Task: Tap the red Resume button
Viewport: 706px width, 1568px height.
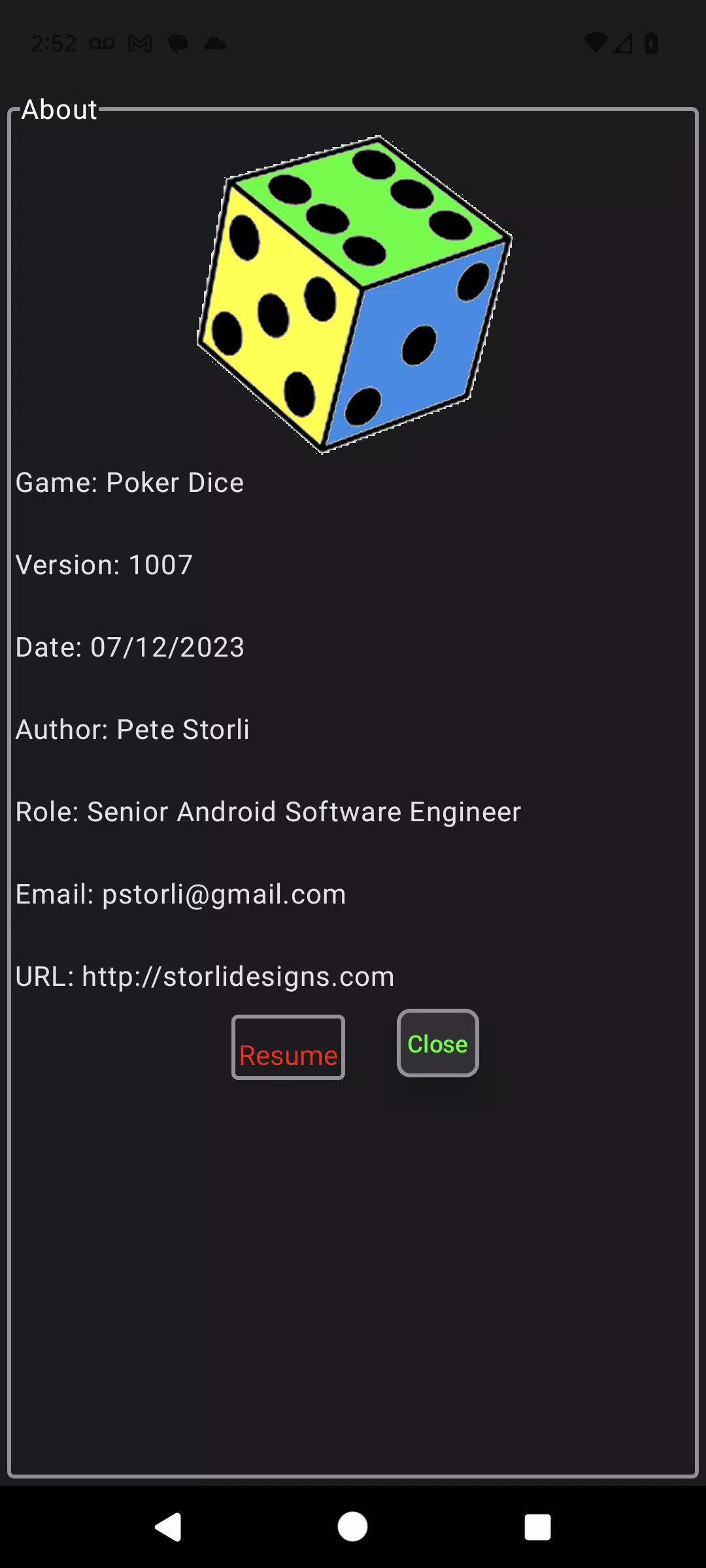Action: (288, 1047)
